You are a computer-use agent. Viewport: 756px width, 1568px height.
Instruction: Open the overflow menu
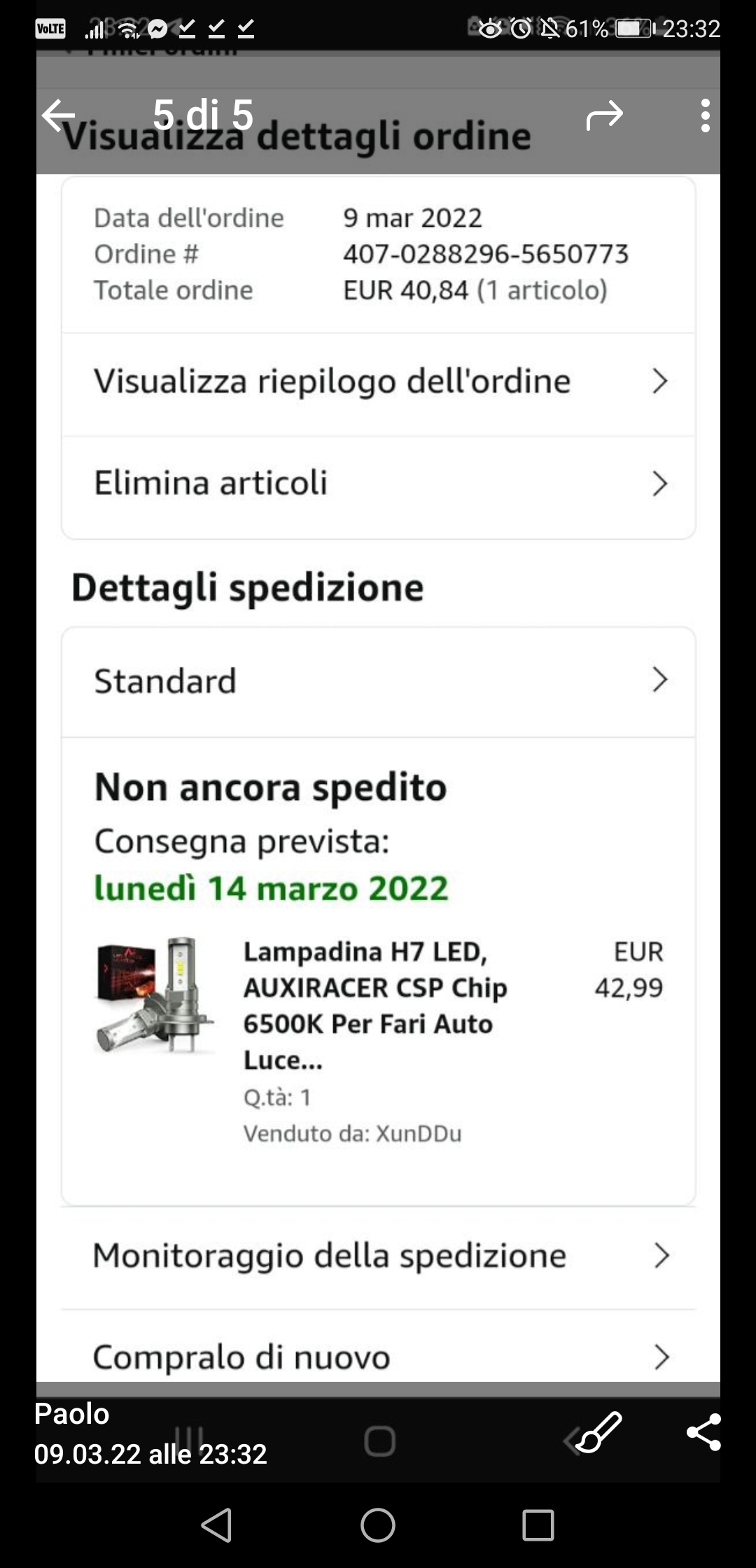pos(705,115)
